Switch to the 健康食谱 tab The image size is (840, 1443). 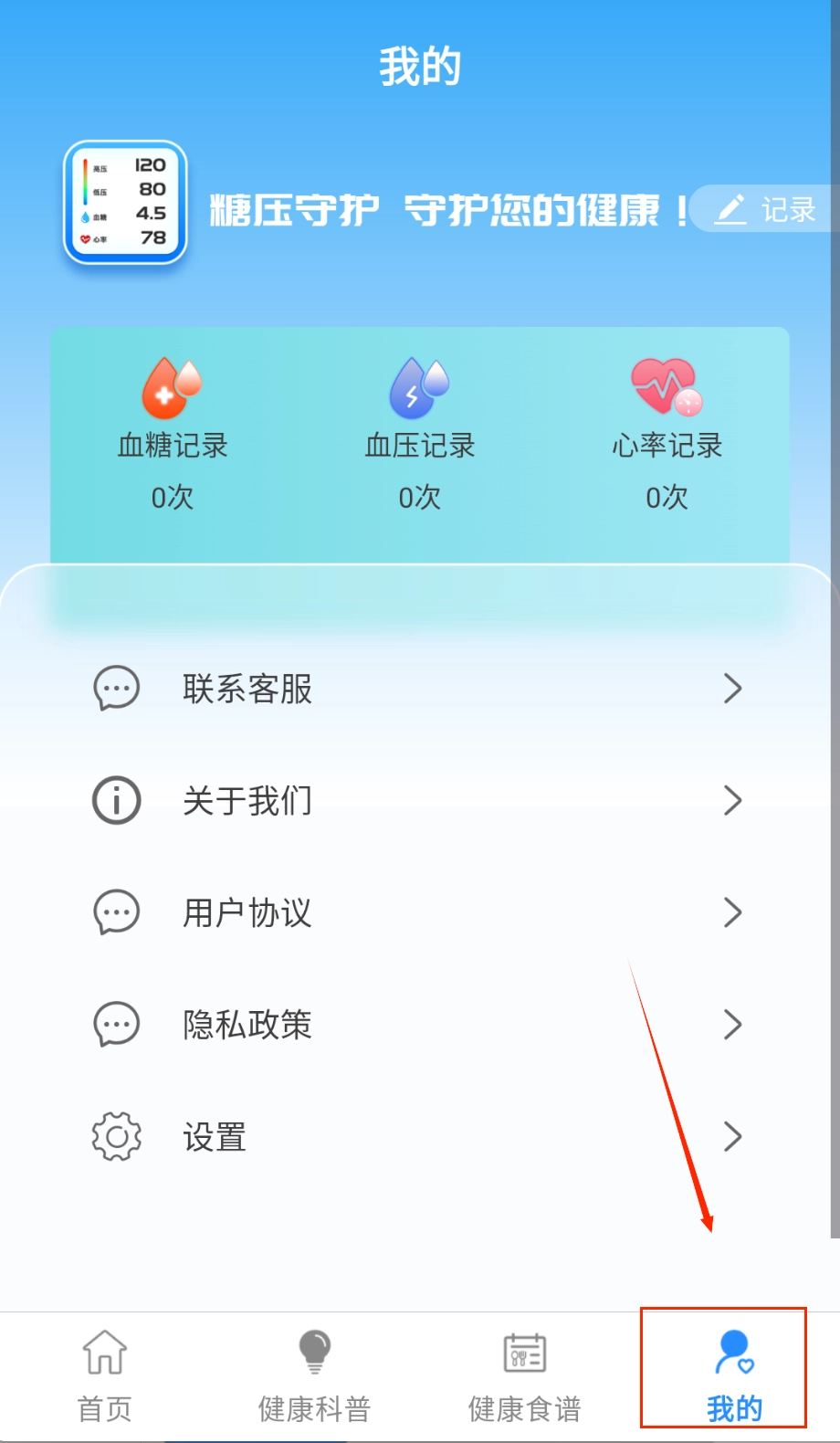tap(524, 1375)
